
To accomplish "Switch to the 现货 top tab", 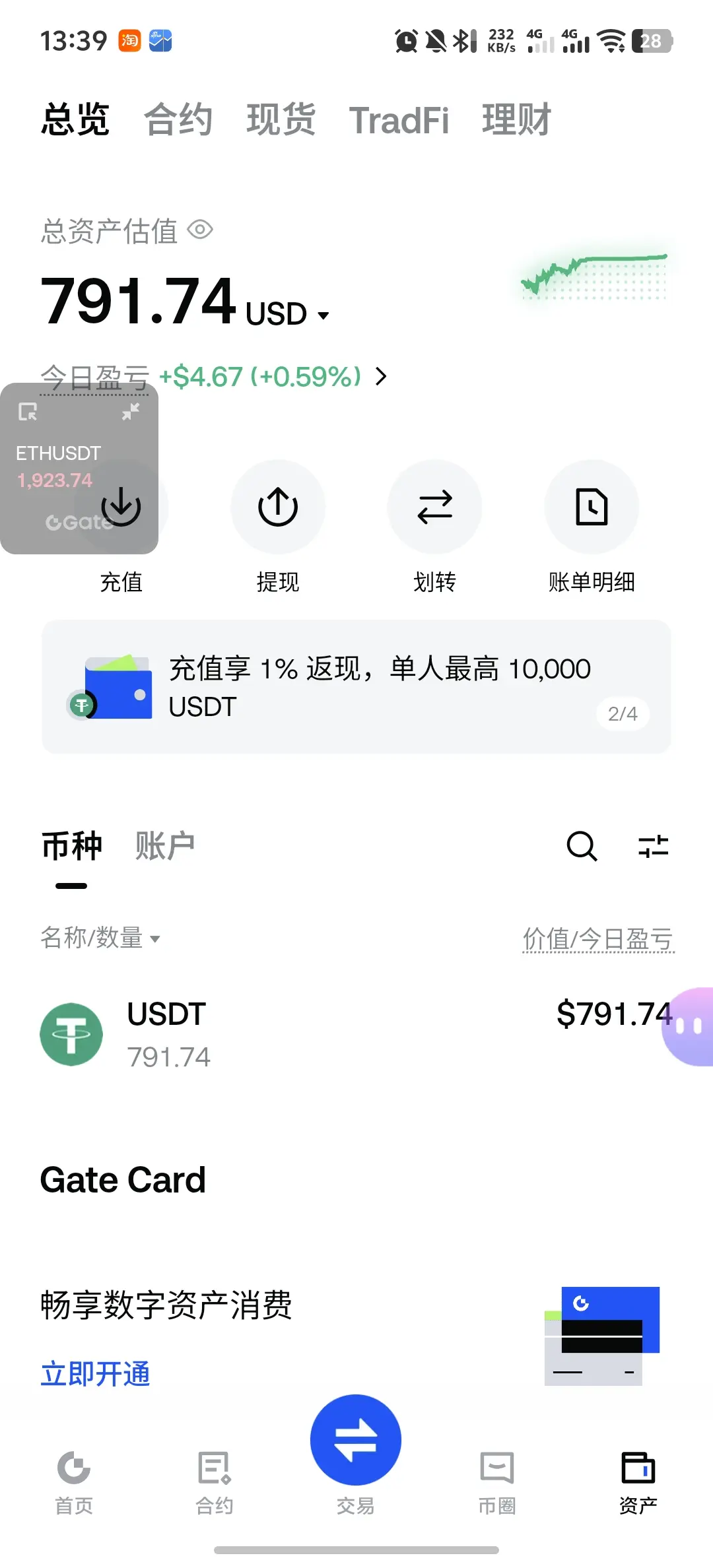I will click(281, 120).
